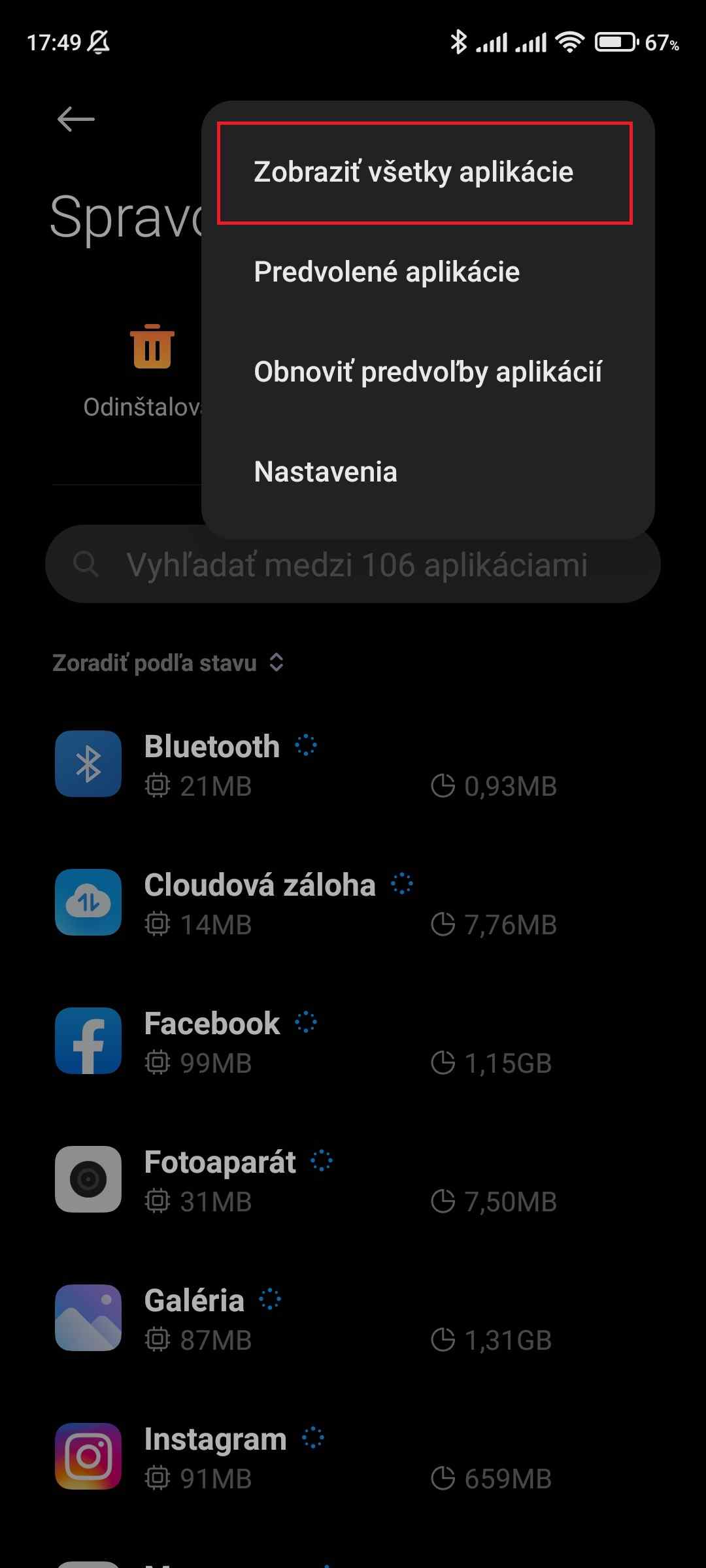Open Zoradiť podľa stavu sorting dropdown
The image size is (706, 1568).
(168, 663)
